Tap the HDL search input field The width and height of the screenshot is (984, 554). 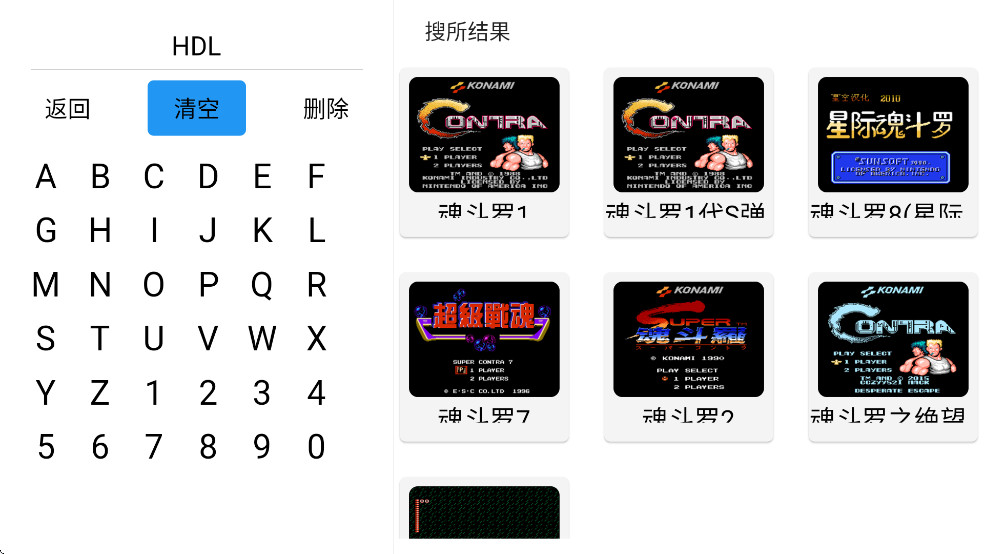point(196,46)
